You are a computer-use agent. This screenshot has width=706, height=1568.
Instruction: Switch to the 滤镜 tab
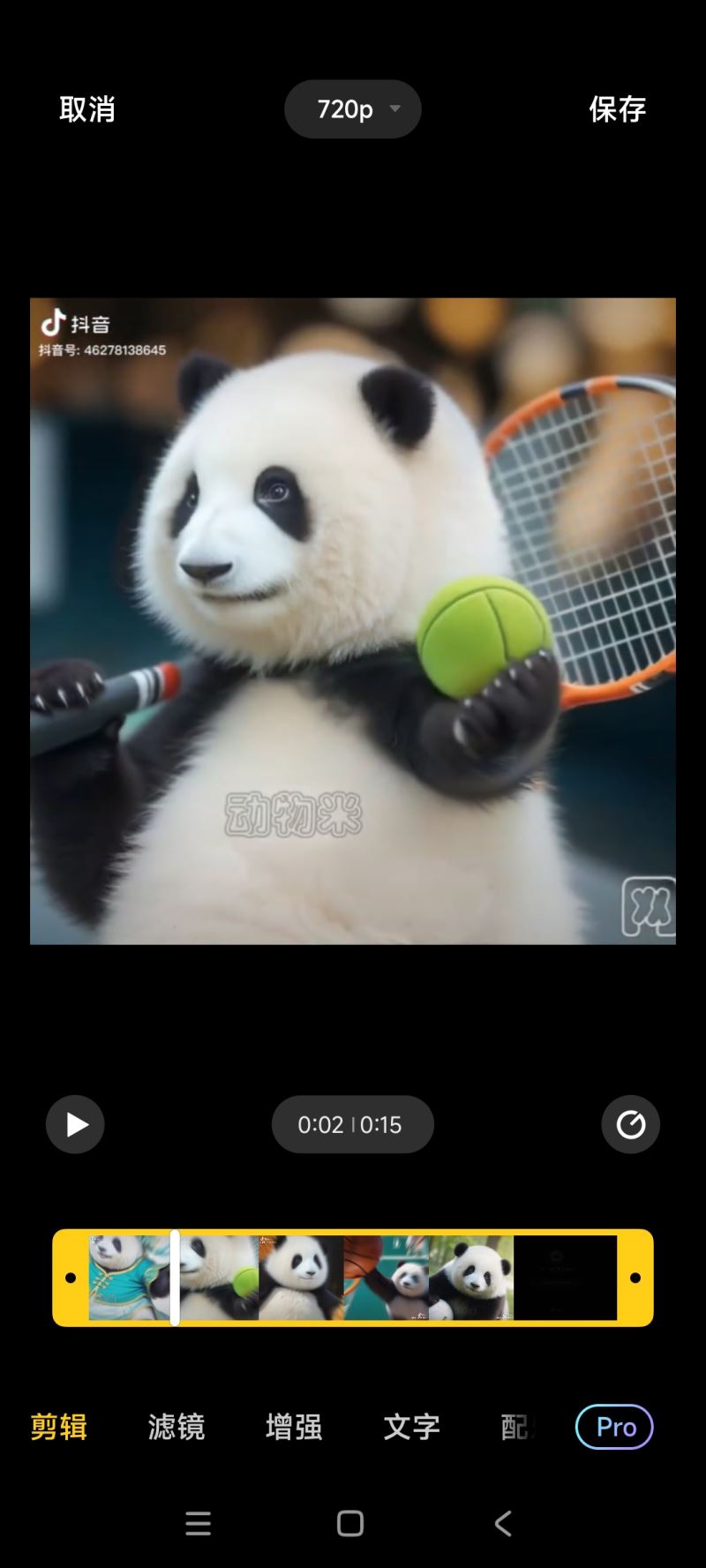(x=176, y=1427)
